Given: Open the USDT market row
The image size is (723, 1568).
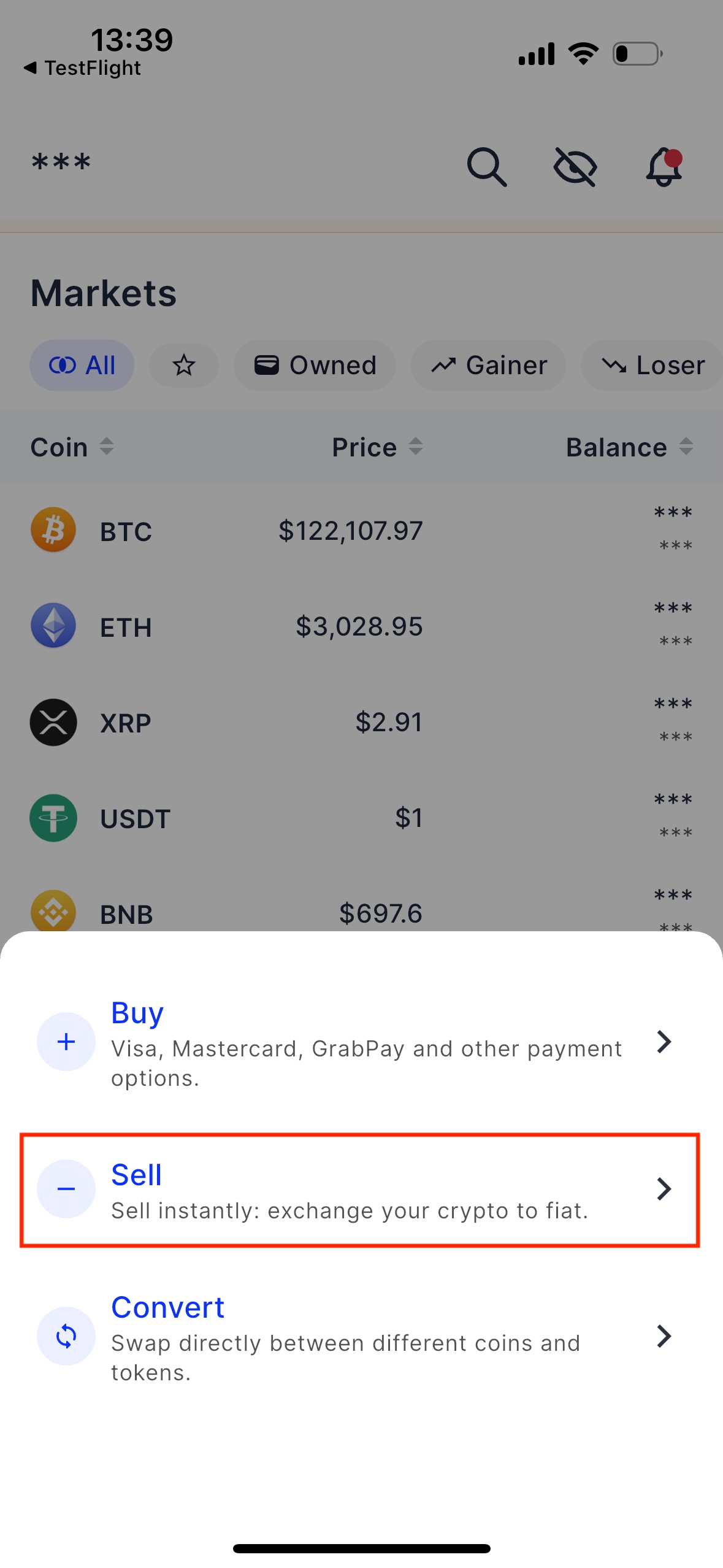Looking at the screenshot, I should coord(361,818).
